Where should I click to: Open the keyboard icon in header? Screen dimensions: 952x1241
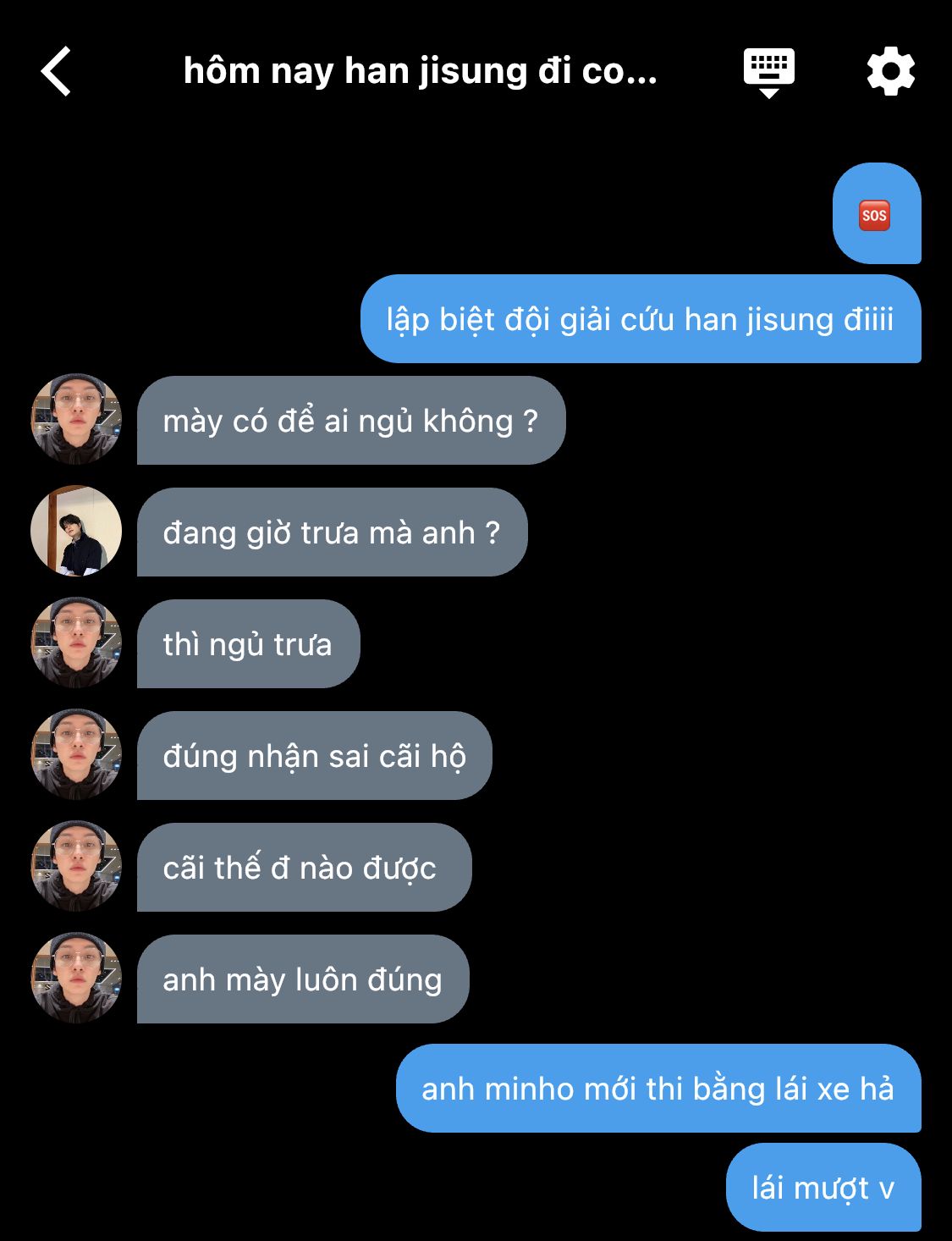[768, 72]
